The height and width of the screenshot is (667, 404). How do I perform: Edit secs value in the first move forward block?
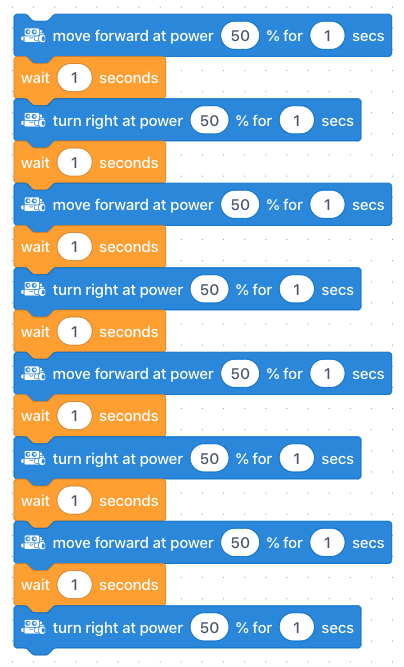click(327, 36)
